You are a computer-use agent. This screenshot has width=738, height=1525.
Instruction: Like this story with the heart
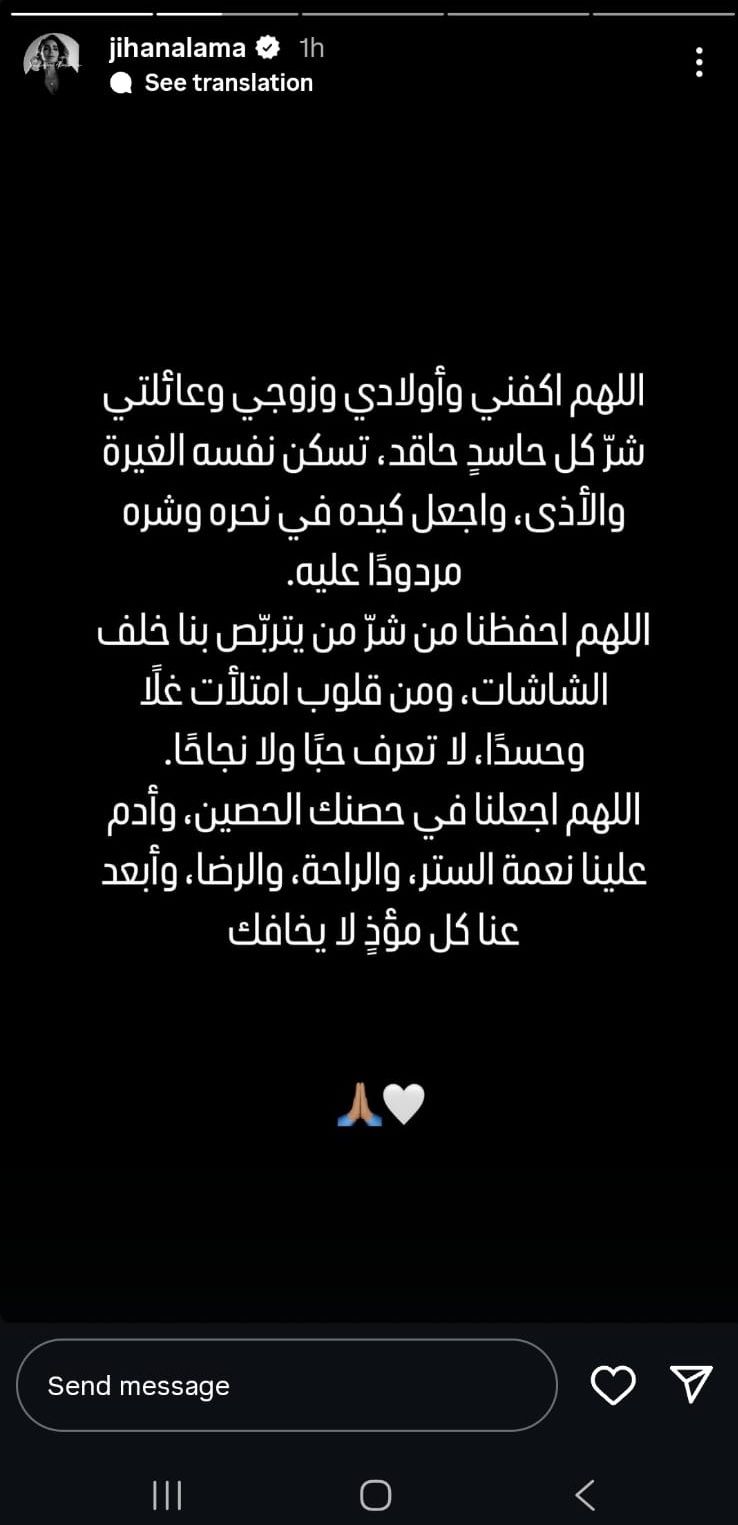coord(613,1385)
